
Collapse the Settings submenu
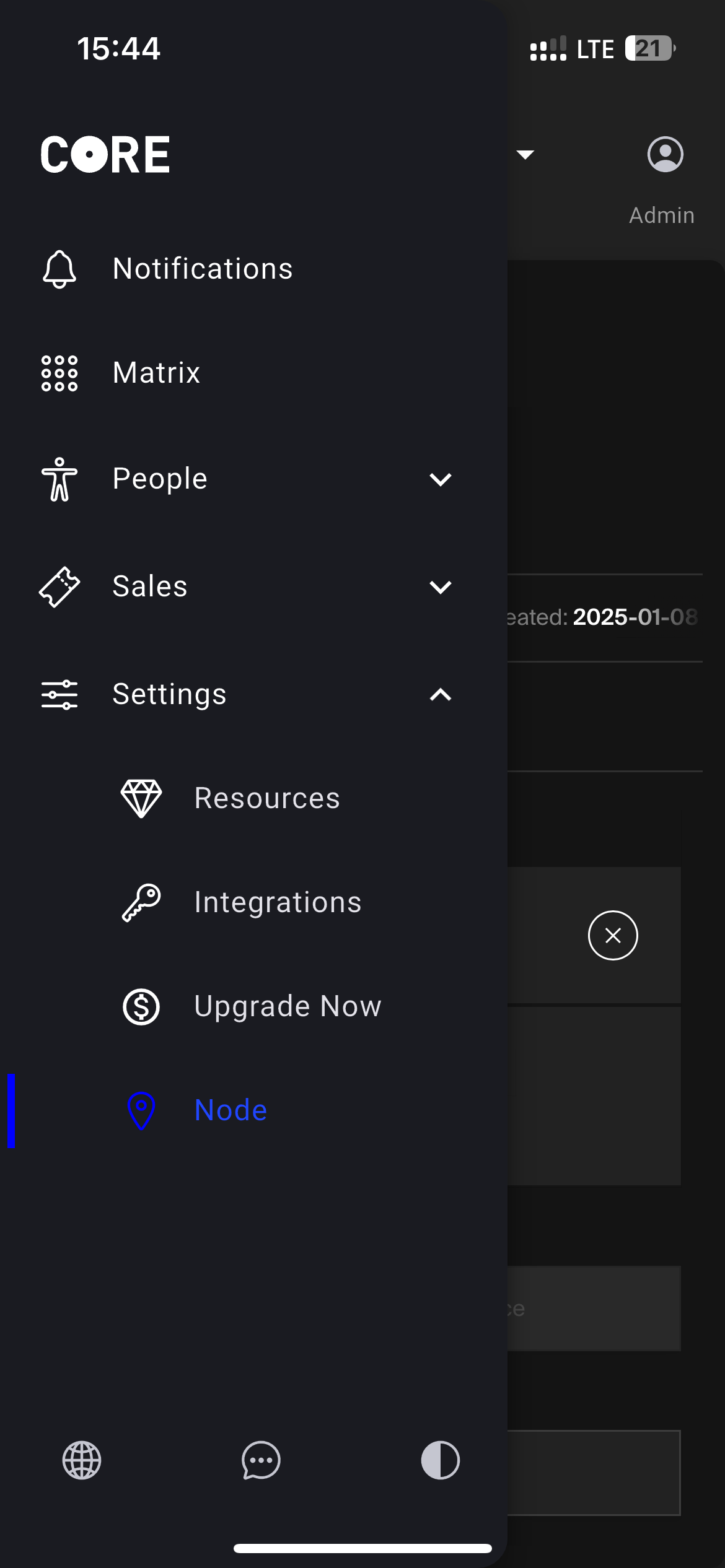pyautogui.click(x=248, y=694)
